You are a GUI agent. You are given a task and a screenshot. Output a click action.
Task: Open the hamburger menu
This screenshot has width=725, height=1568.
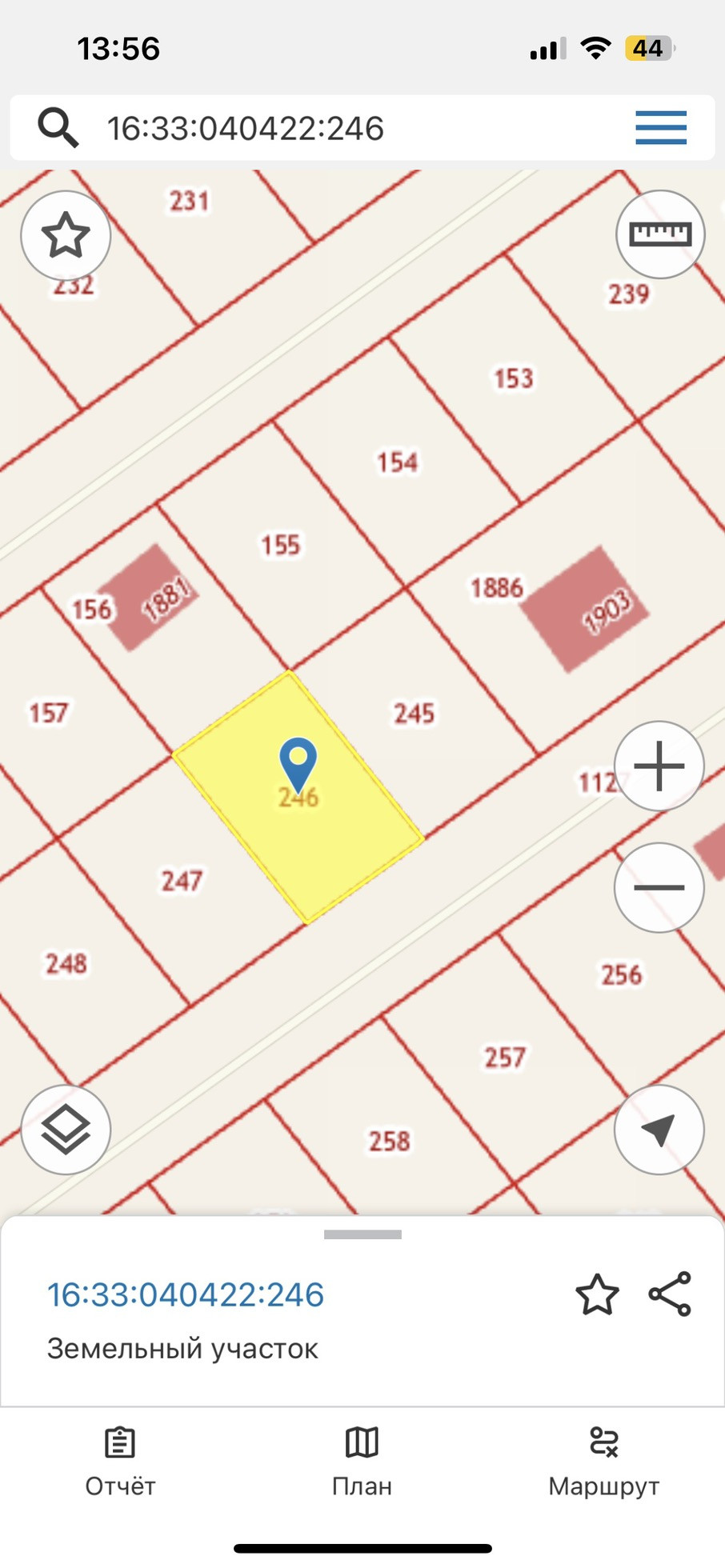660,128
